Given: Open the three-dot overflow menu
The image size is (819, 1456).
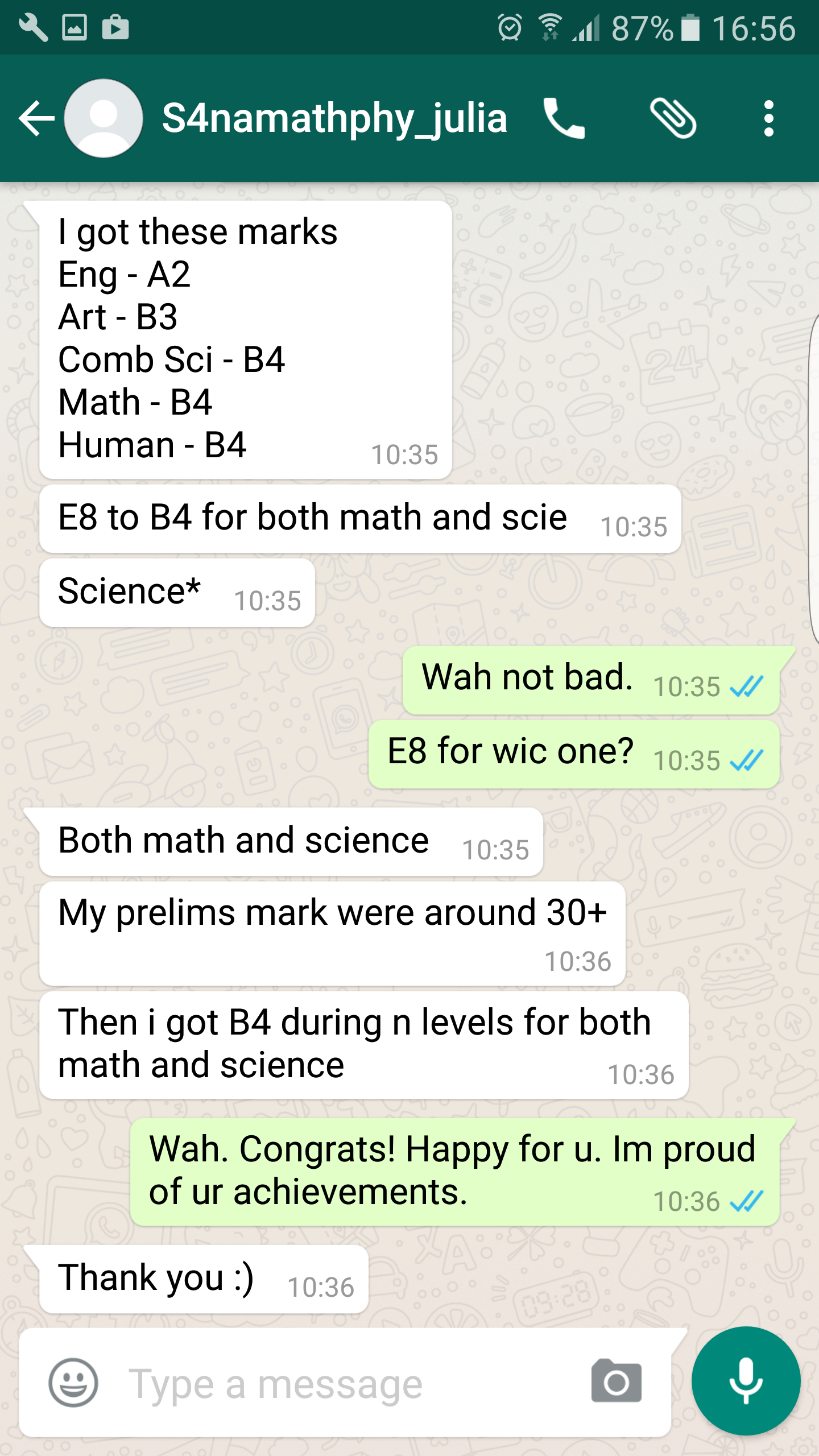Looking at the screenshot, I should pyautogui.click(x=768, y=118).
